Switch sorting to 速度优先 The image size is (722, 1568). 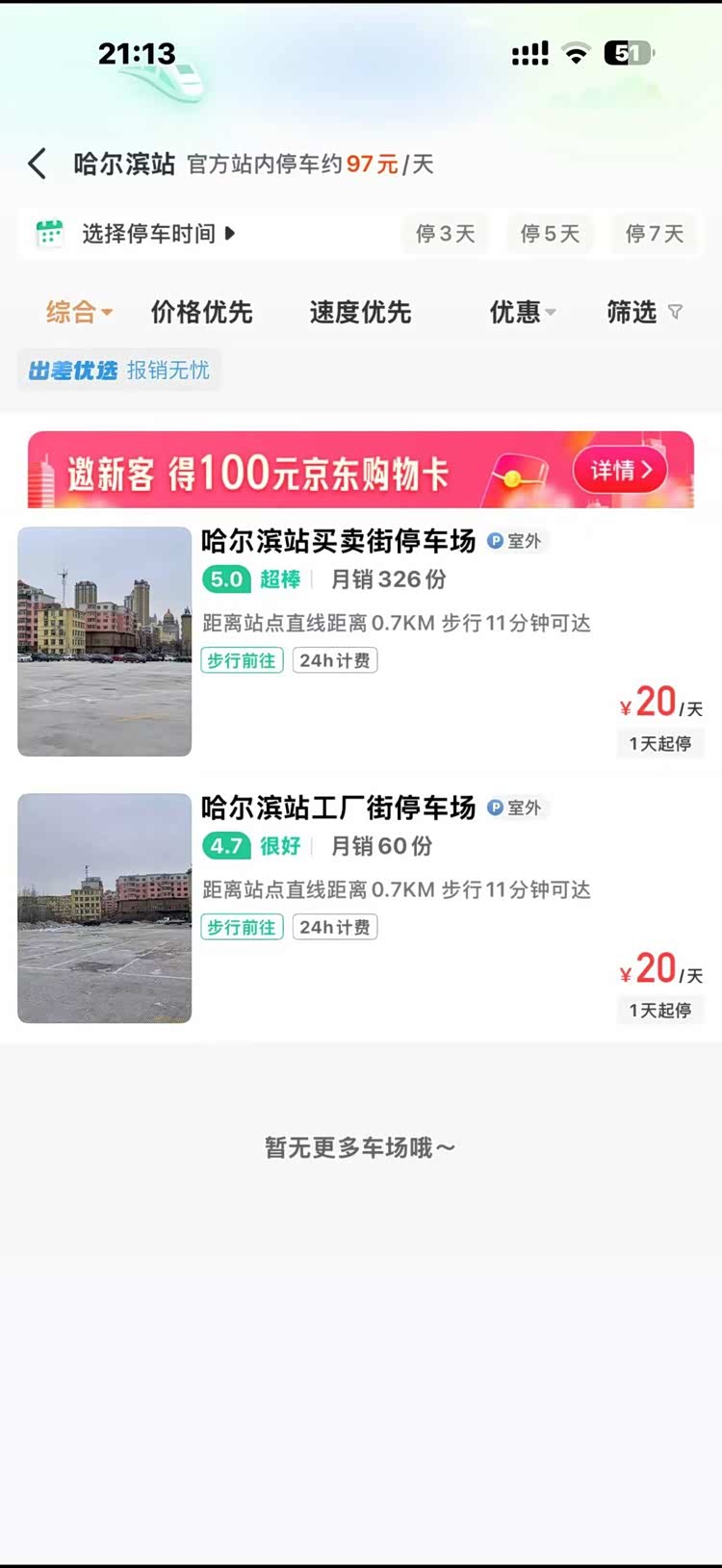pos(360,312)
